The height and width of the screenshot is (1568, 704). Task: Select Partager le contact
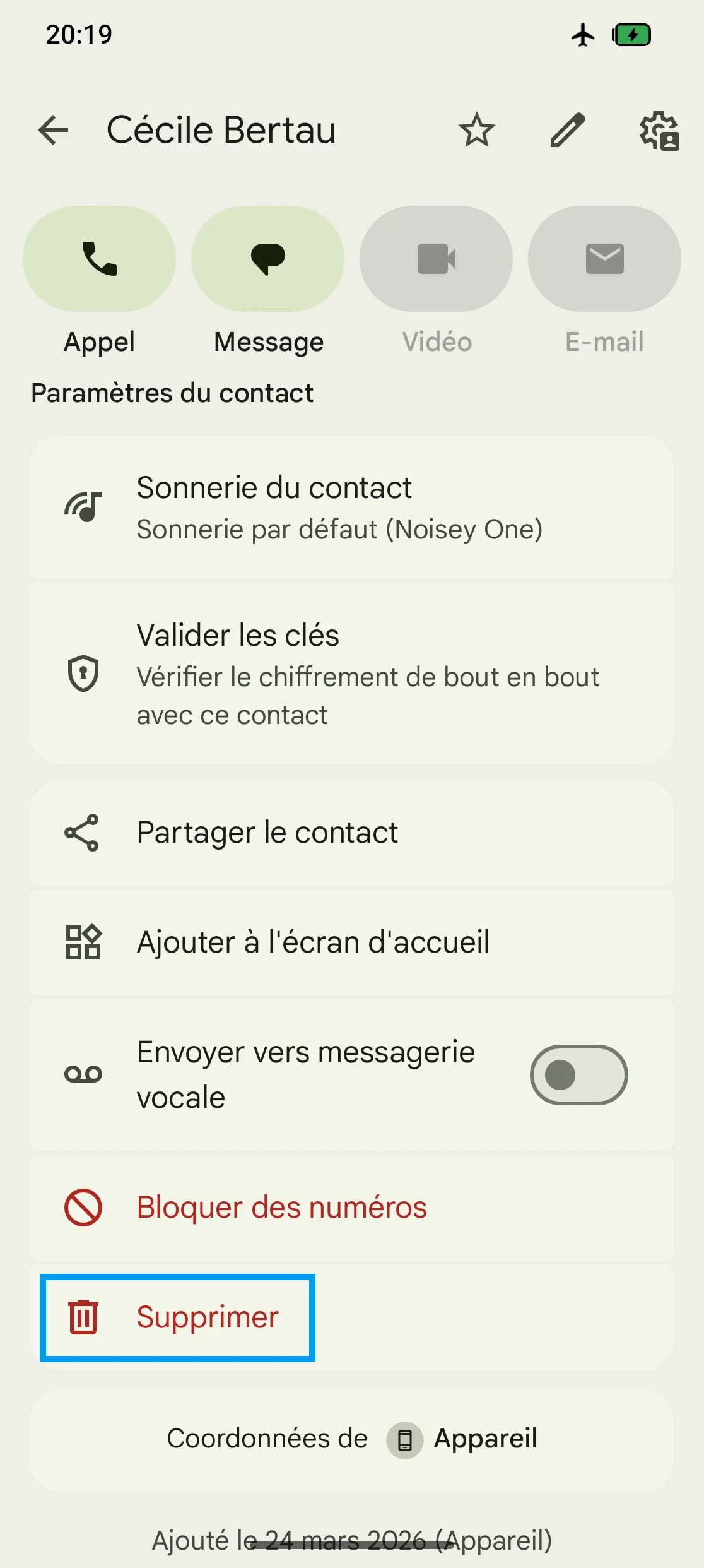(352, 833)
